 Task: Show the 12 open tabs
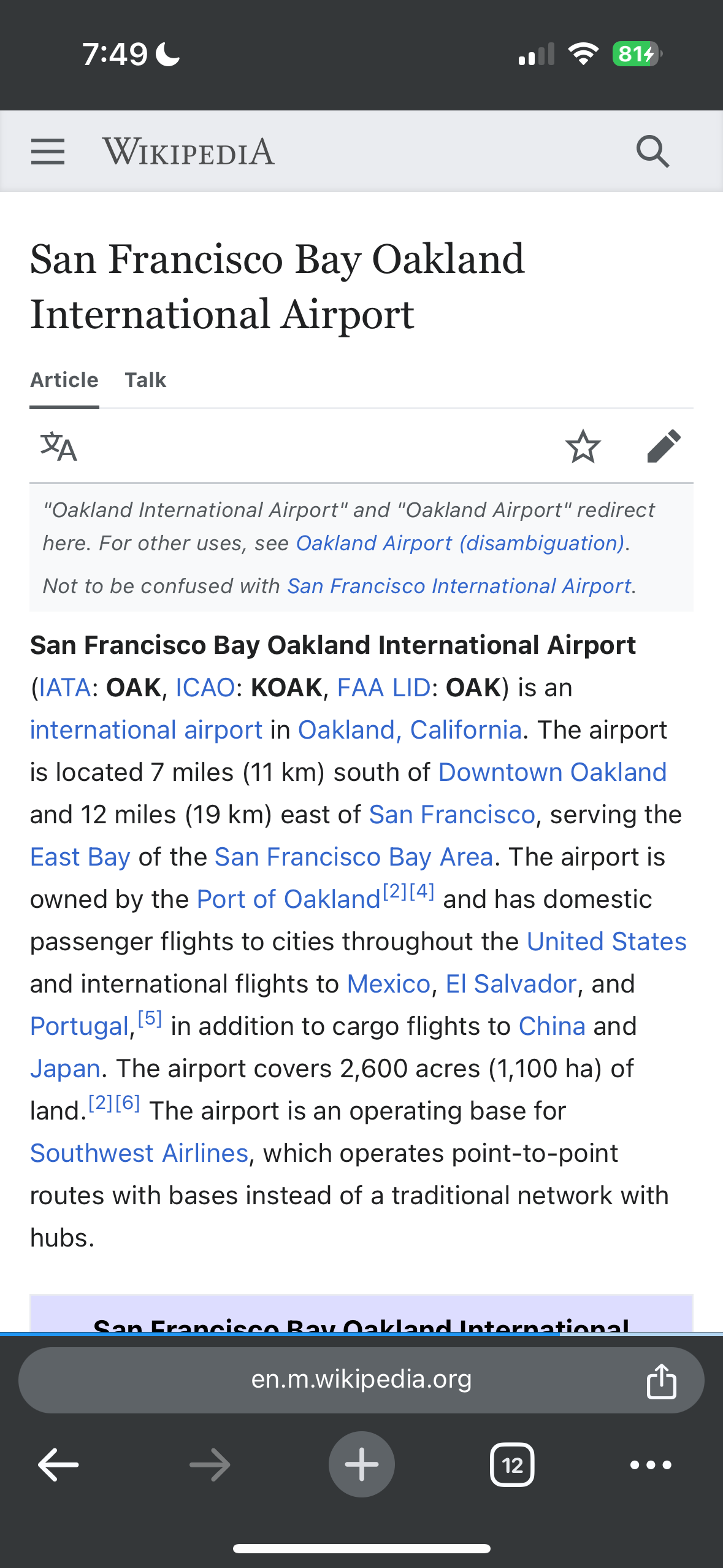512,1465
